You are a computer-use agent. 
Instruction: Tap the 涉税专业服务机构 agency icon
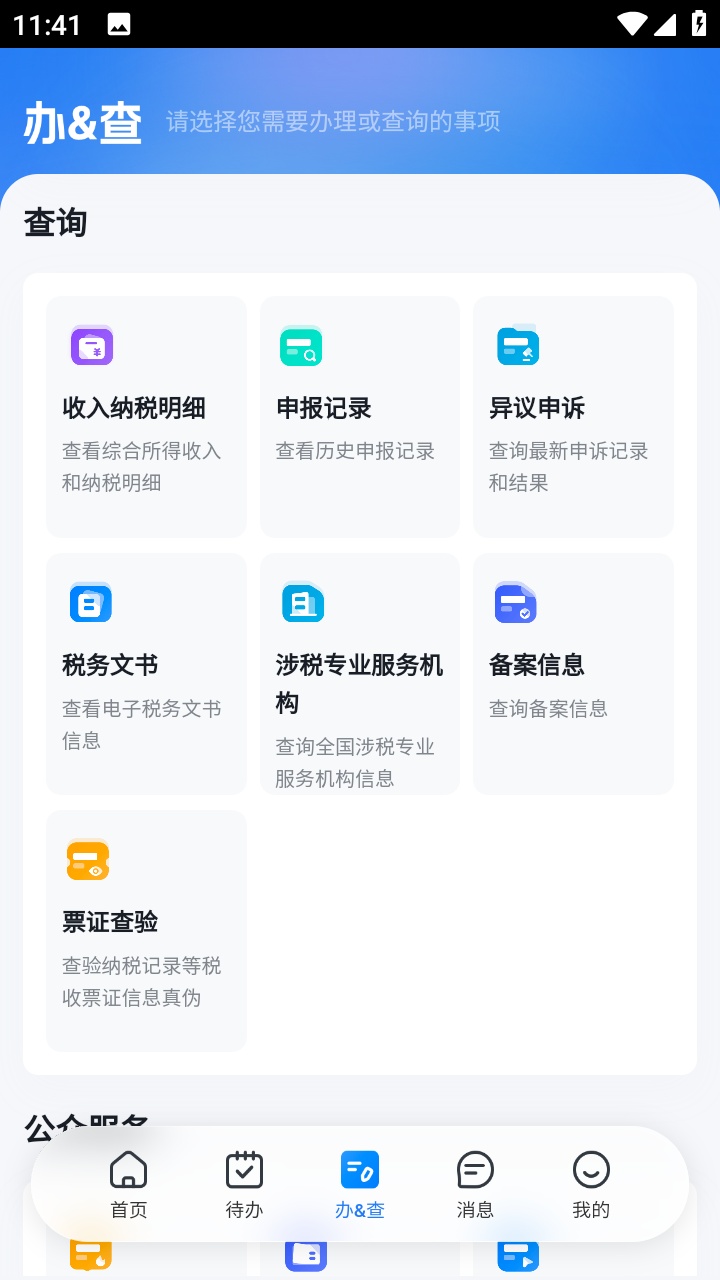click(x=303, y=602)
